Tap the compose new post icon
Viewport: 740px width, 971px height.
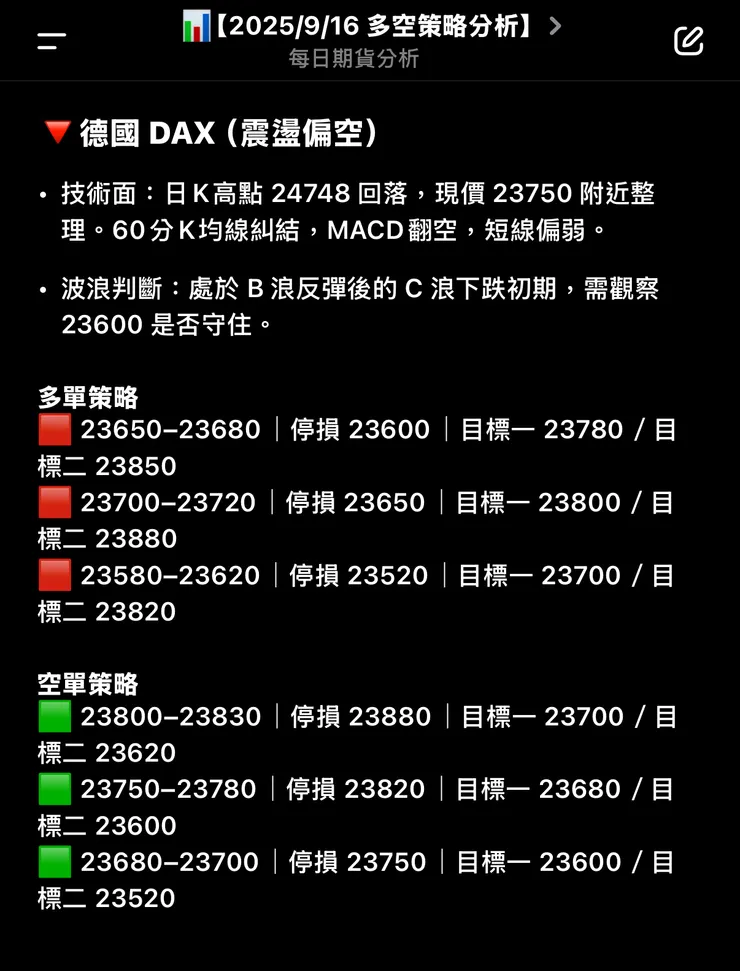click(x=687, y=40)
